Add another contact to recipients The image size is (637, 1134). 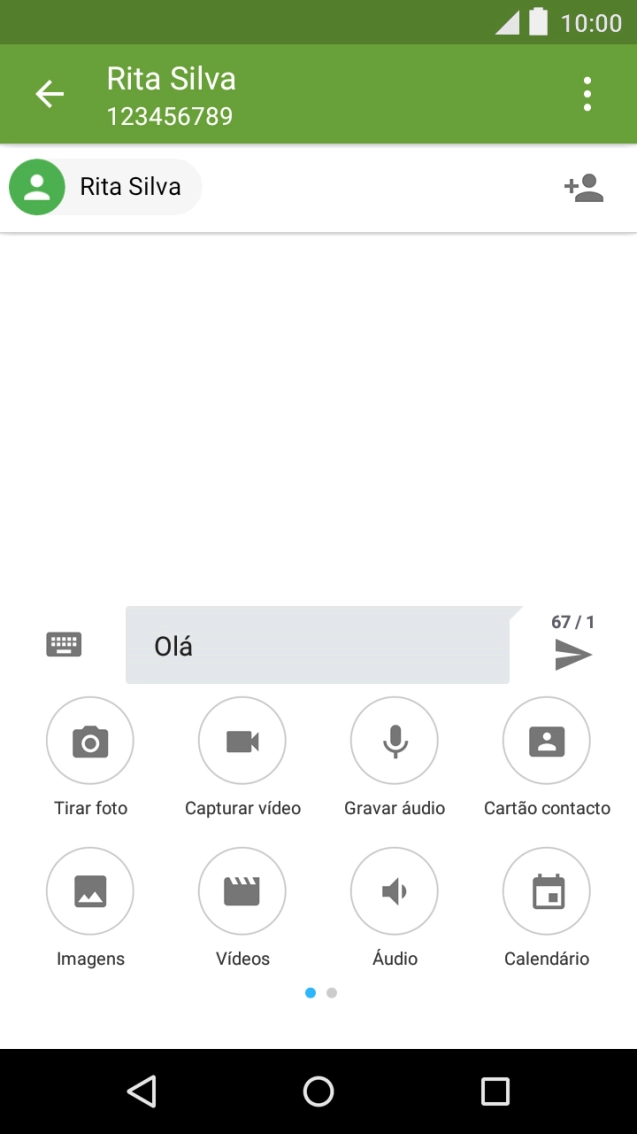pos(584,188)
